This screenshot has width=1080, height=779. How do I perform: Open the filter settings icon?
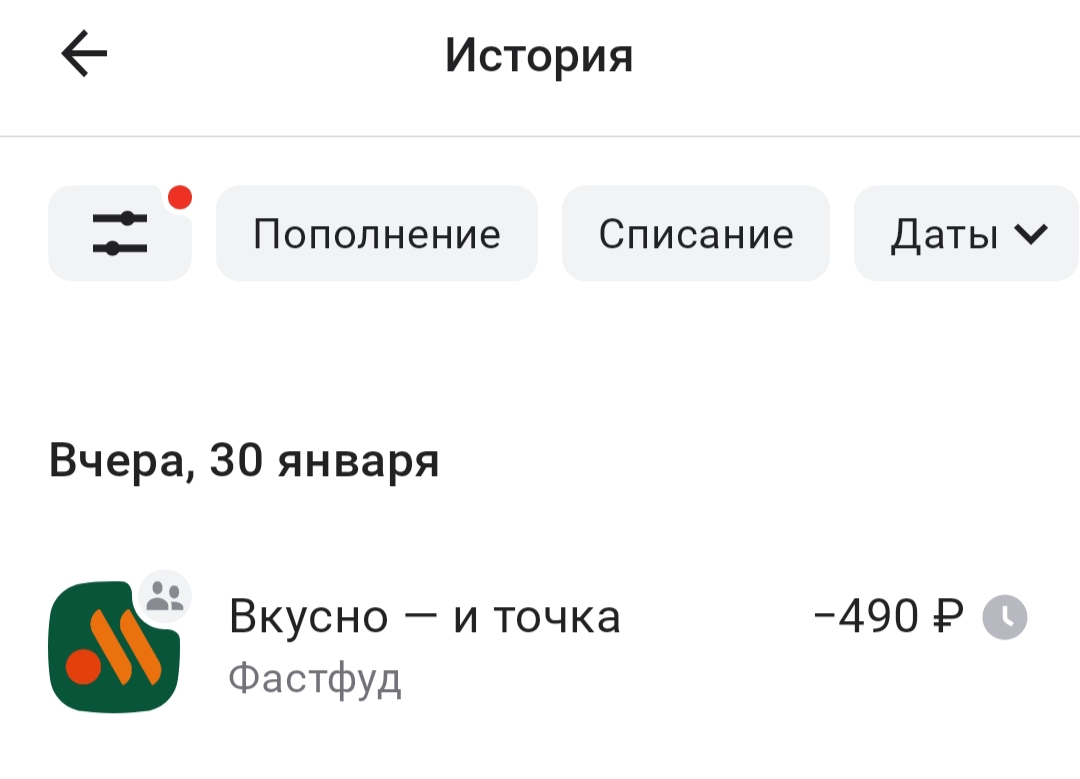click(120, 234)
